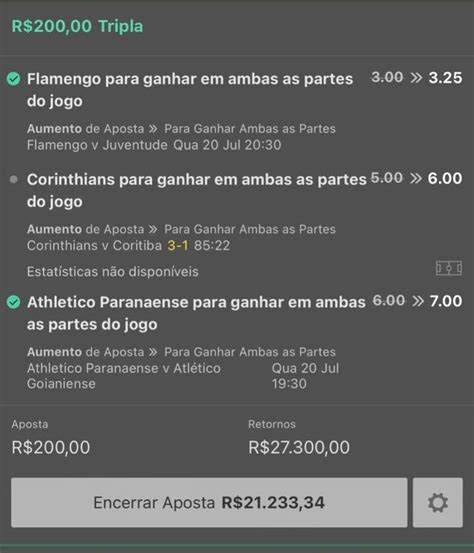Tap Encerrar Aposta R$21.233,34 button
This screenshot has width=474, height=553.
[x=209, y=502]
